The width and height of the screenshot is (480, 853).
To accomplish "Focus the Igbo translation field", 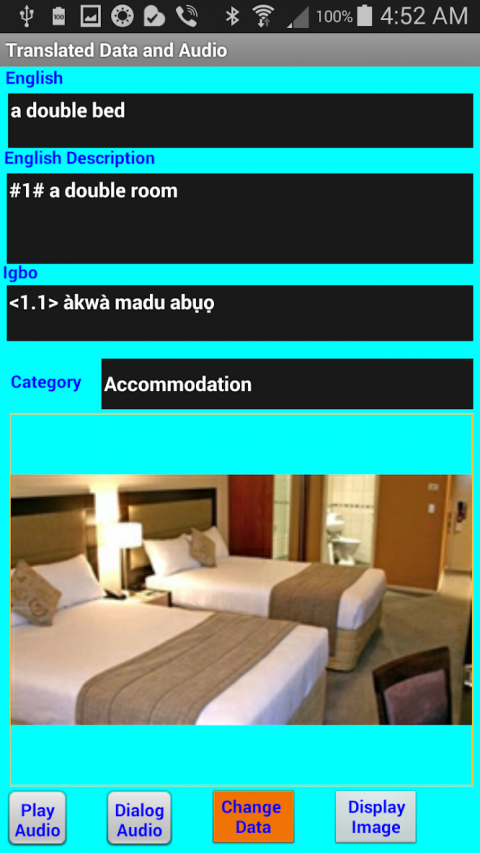I will pos(240,313).
